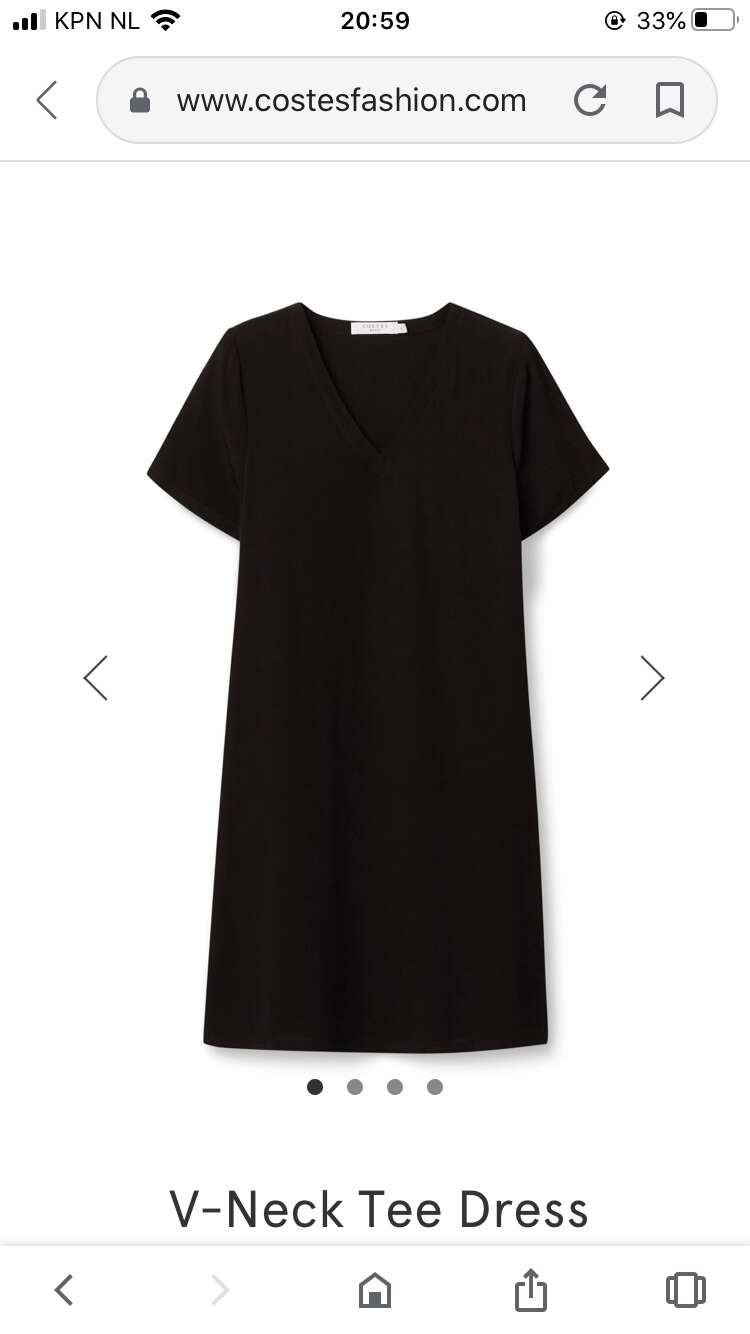The image size is (750, 1334).
Task: Share this page via the share icon
Action: [531, 1289]
